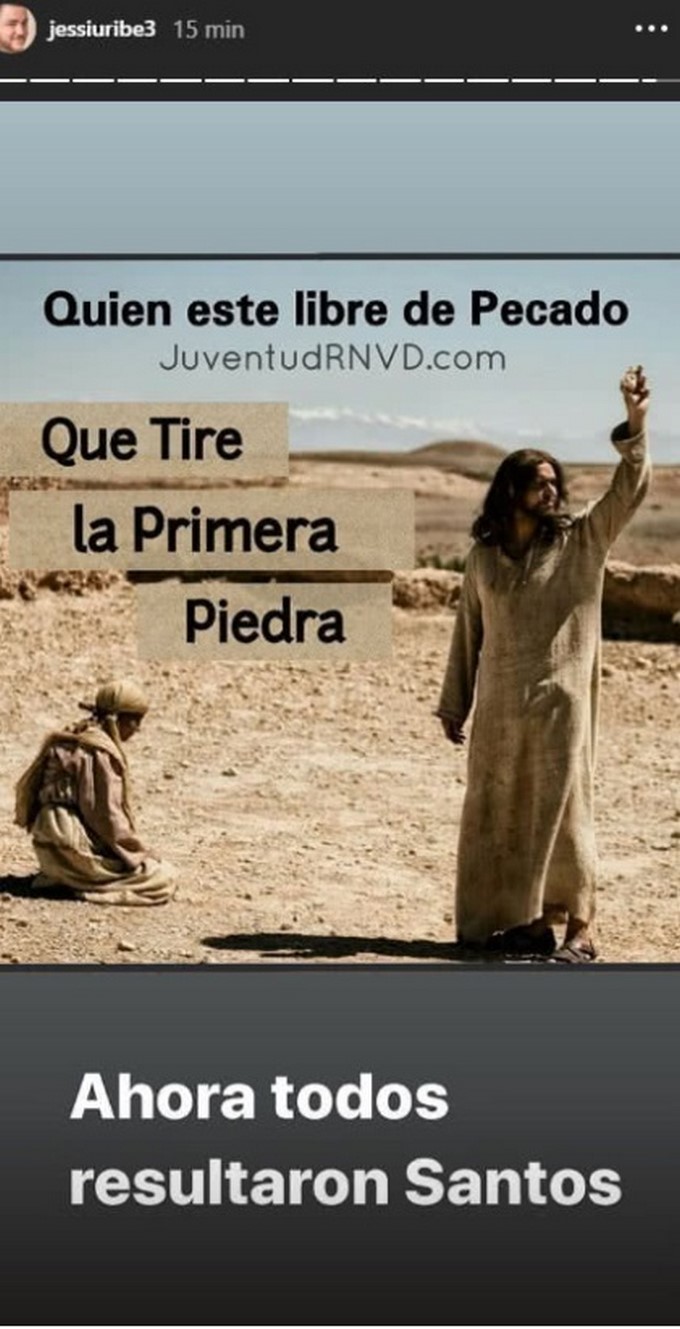This screenshot has height=1329, width=680.
Task: Tap the jessiuribe3 username
Action: [103, 29]
